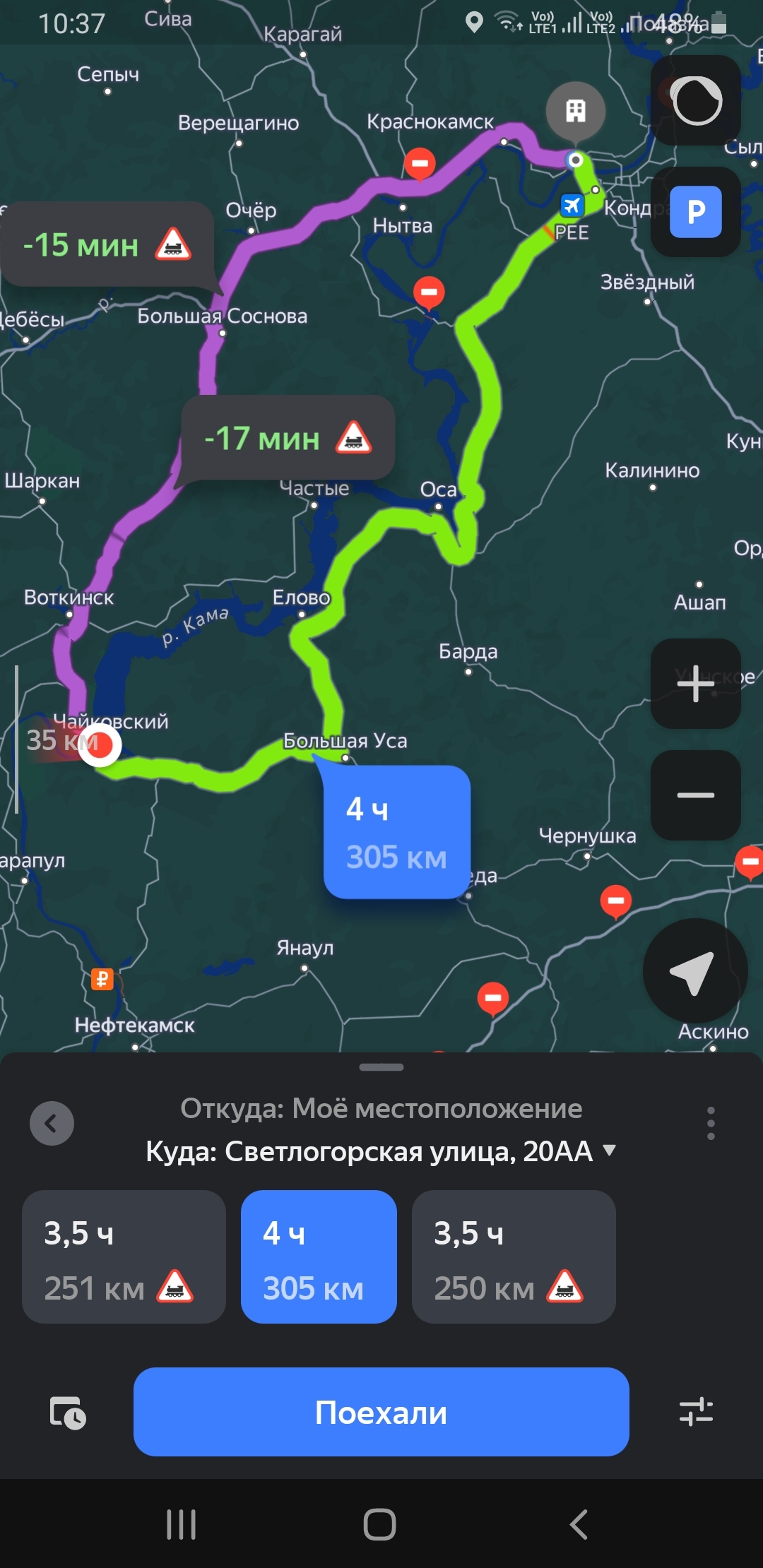Select the 4 ч 305 км route card
The width and height of the screenshot is (763, 1568).
[x=319, y=1257]
